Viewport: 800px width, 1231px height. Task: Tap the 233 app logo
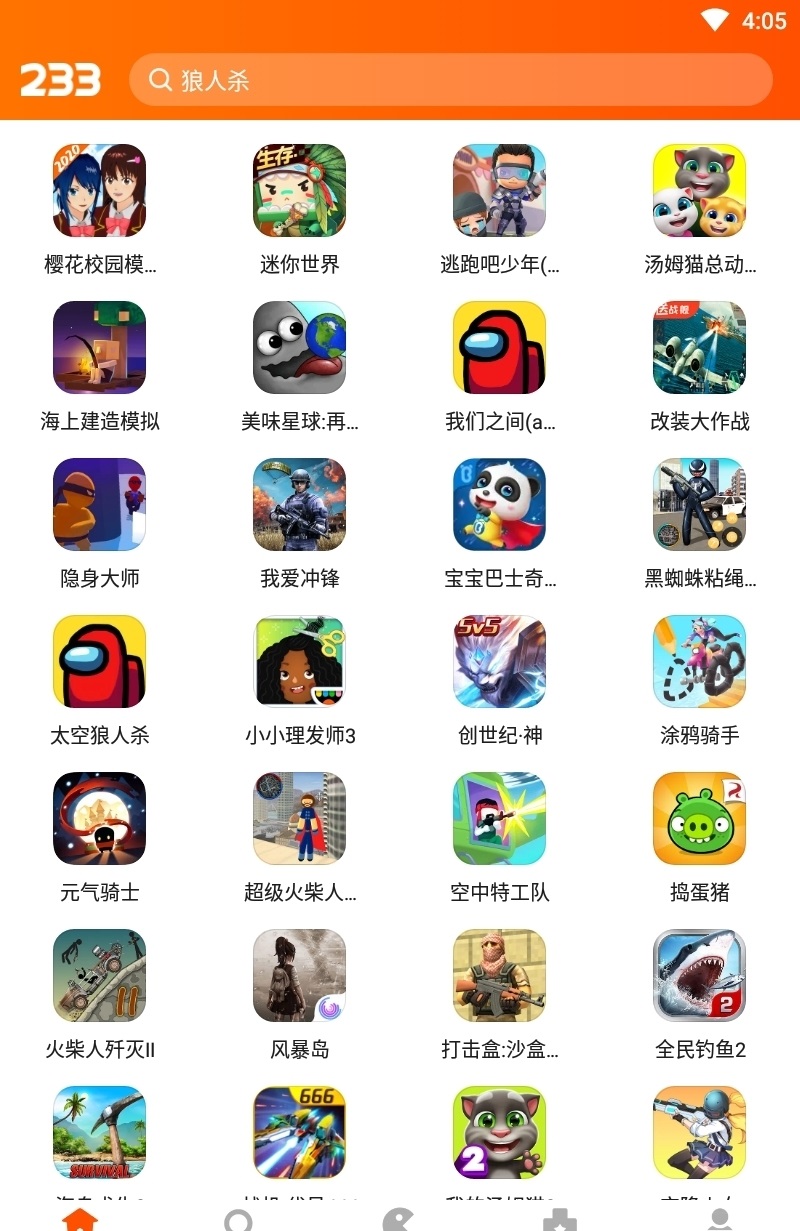(x=60, y=78)
